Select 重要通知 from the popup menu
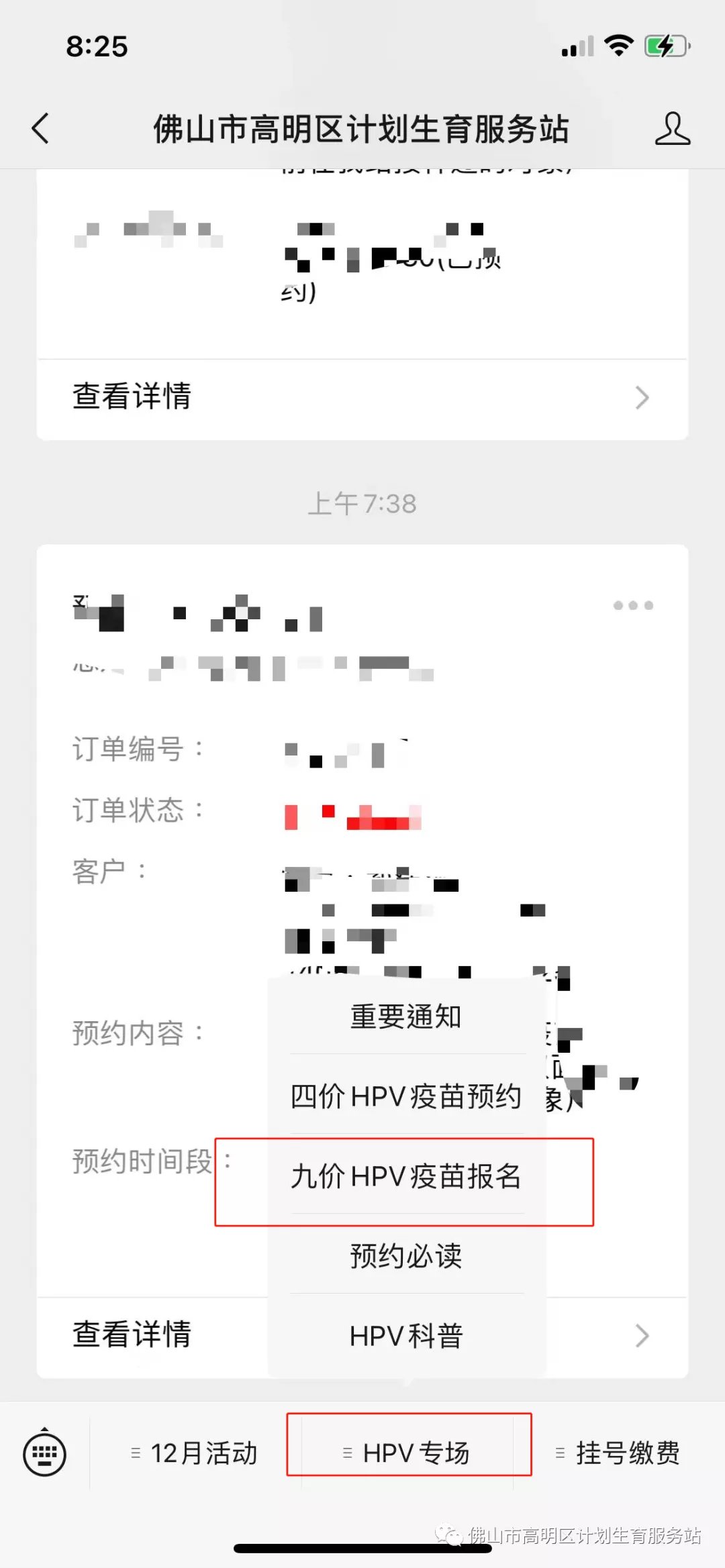 coord(406,1016)
